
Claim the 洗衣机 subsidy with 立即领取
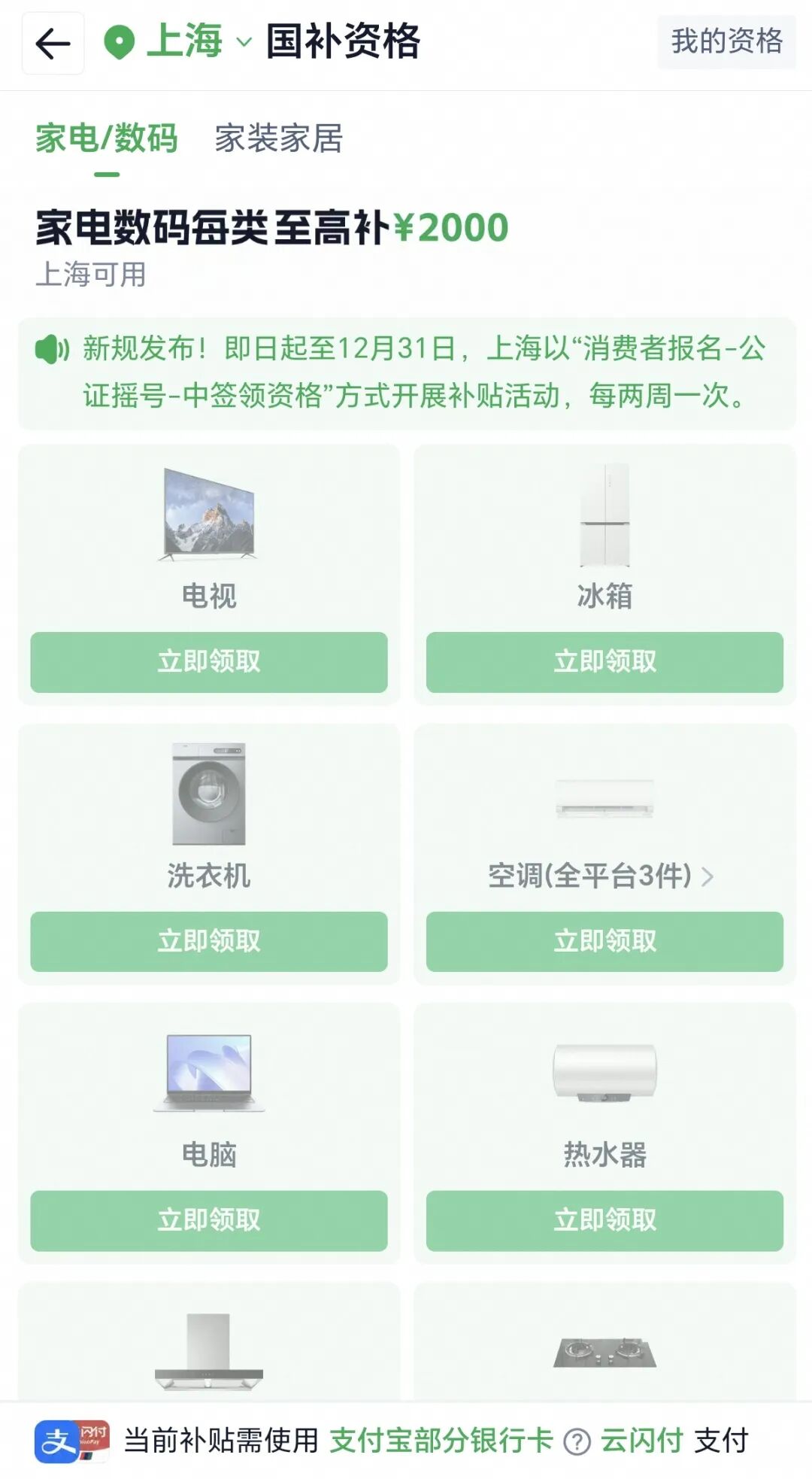coord(209,941)
